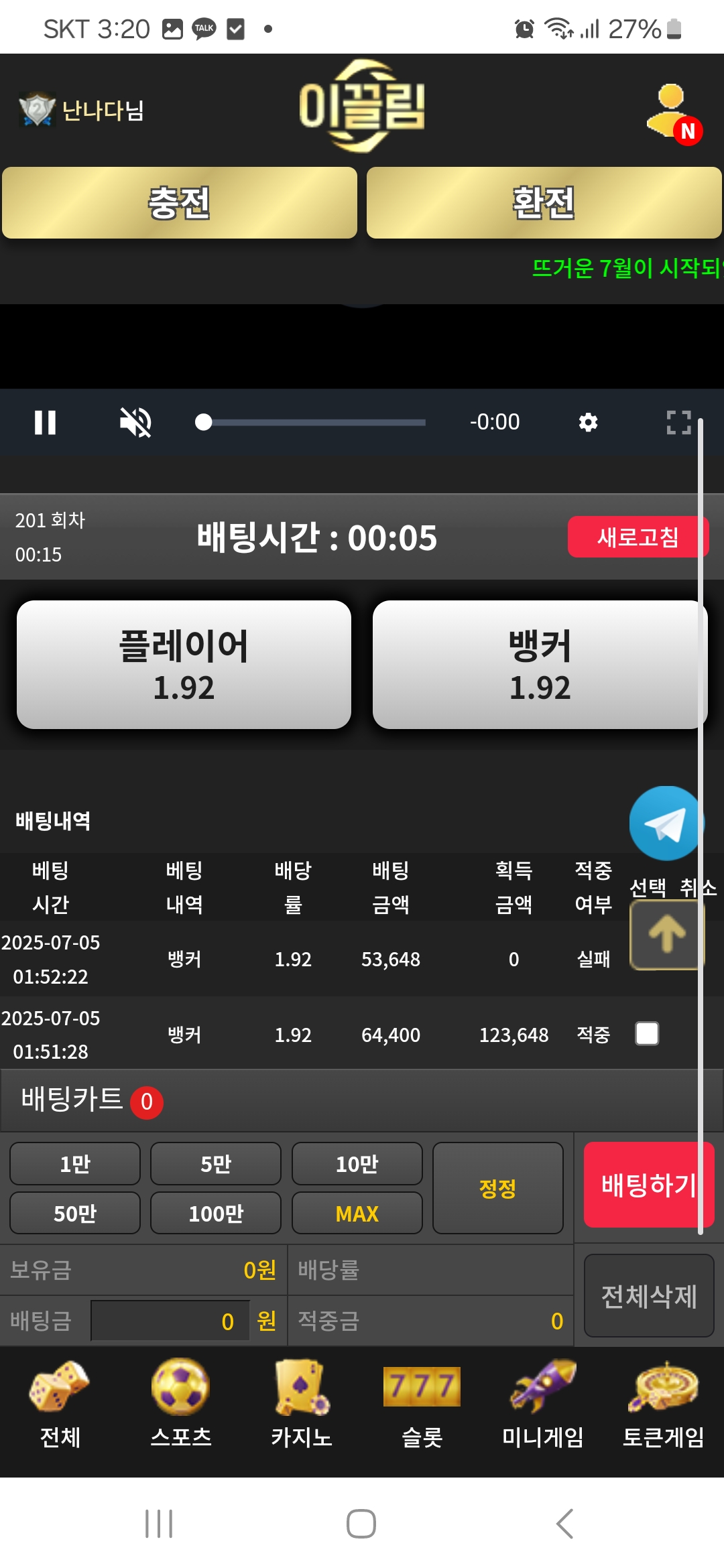This screenshot has height=1568, width=724.
Task: Add 1만 to the bet amount
Action: [x=75, y=1164]
